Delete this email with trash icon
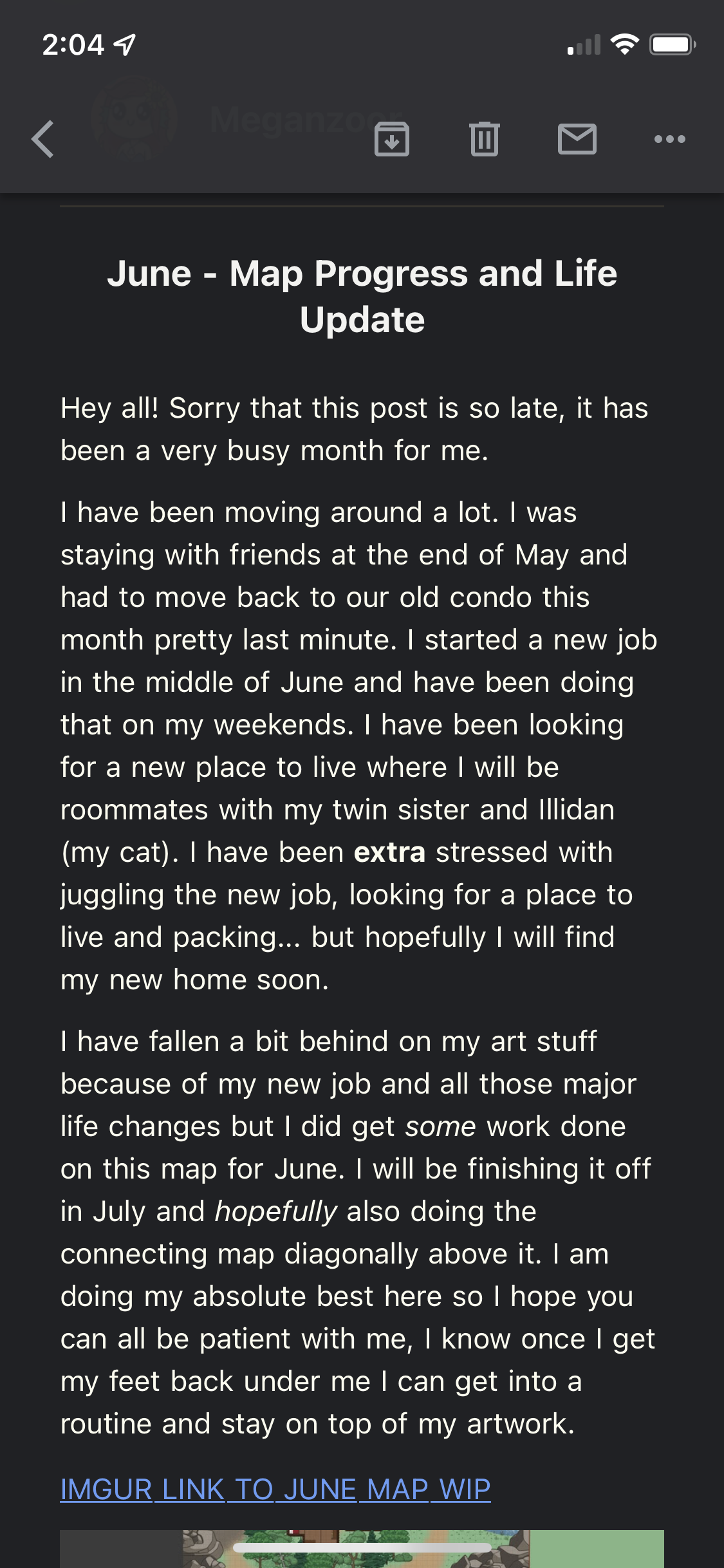724x1568 pixels. tap(485, 139)
